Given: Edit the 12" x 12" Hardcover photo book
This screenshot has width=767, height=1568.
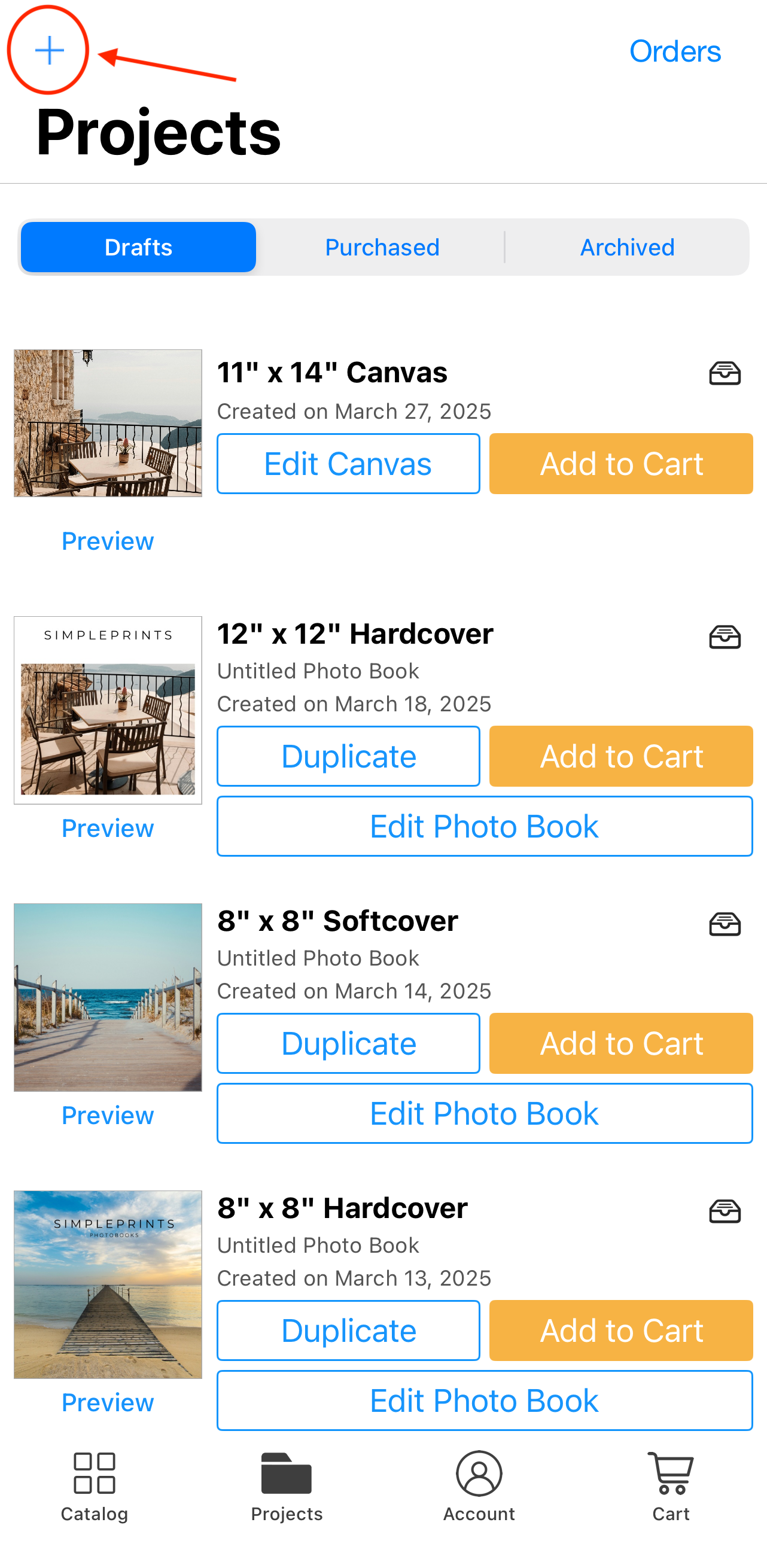Looking at the screenshot, I should (485, 826).
